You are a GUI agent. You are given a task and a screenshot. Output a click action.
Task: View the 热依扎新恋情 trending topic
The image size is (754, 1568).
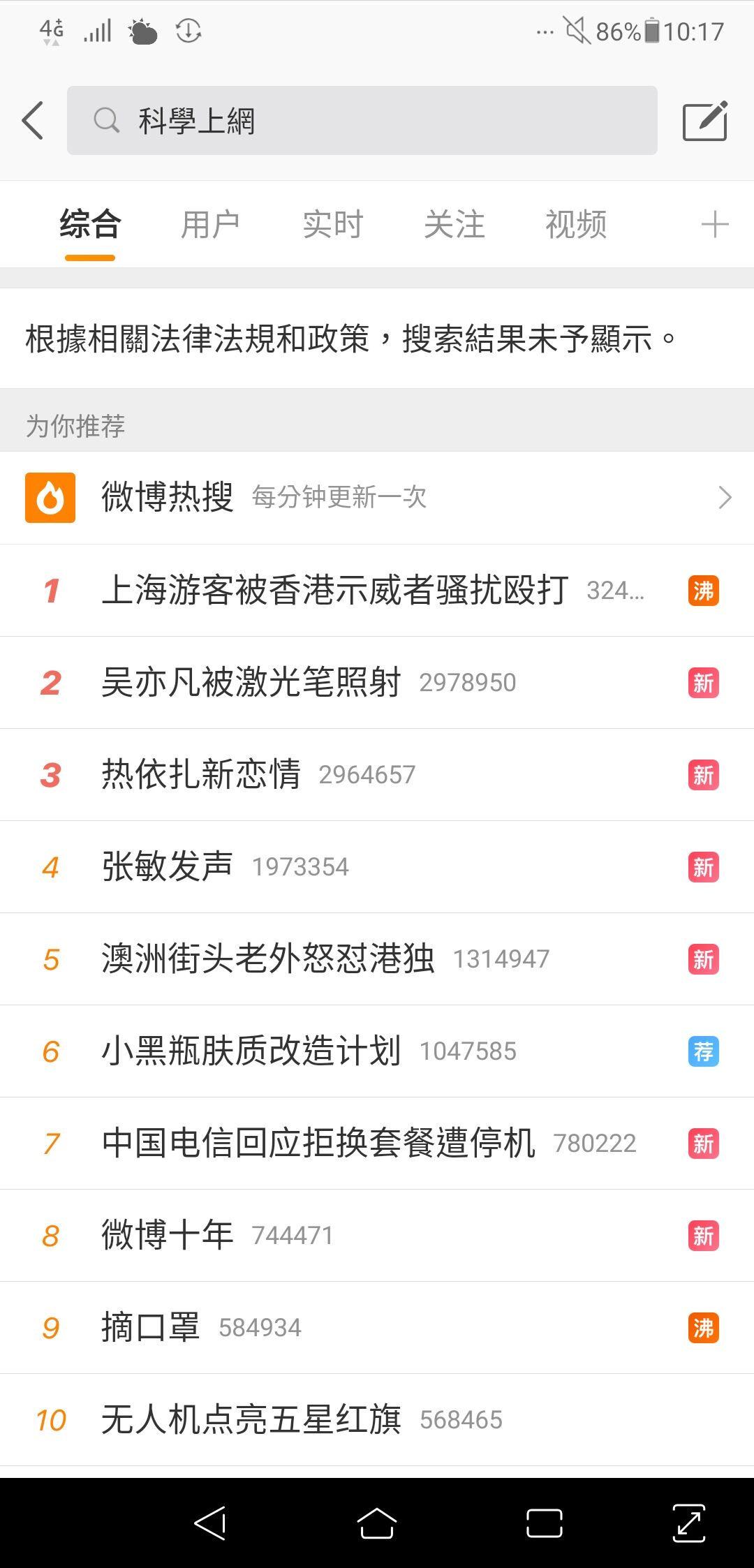tap(377, 775)
